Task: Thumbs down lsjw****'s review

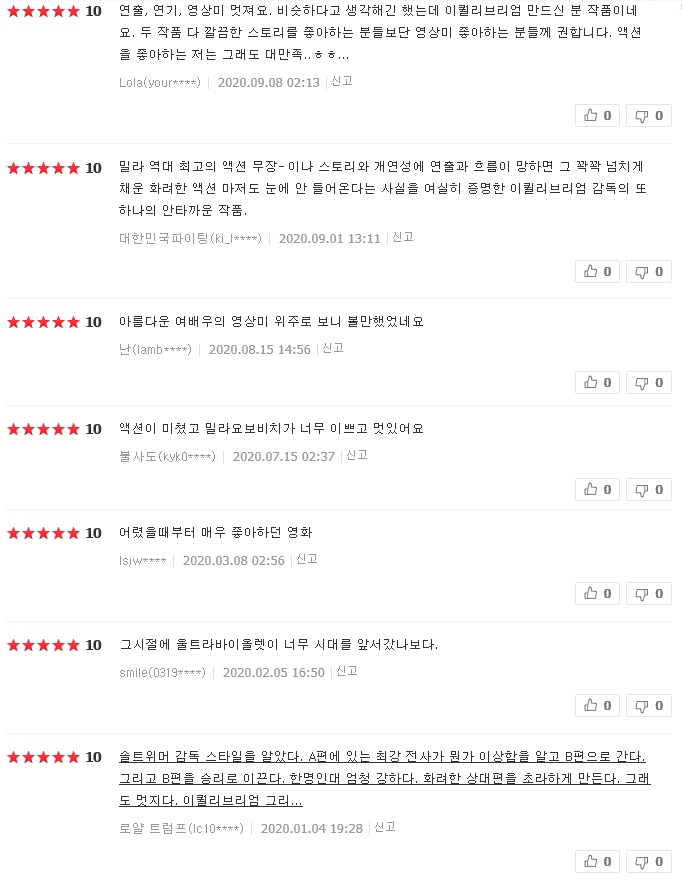Action: coord(648,593)
